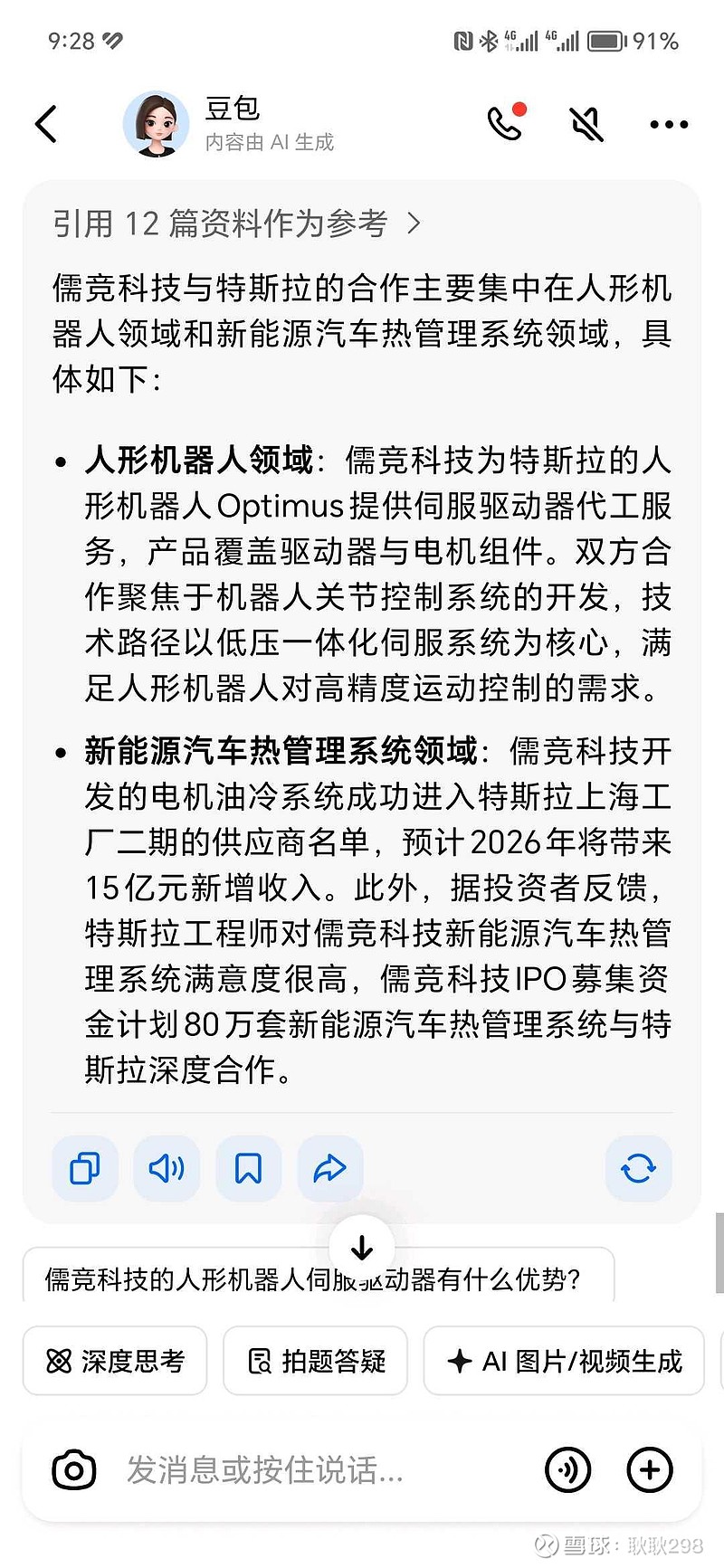724x1568 pixels.
Task: Open the plus attachments menu
Action: point(650,1470)
